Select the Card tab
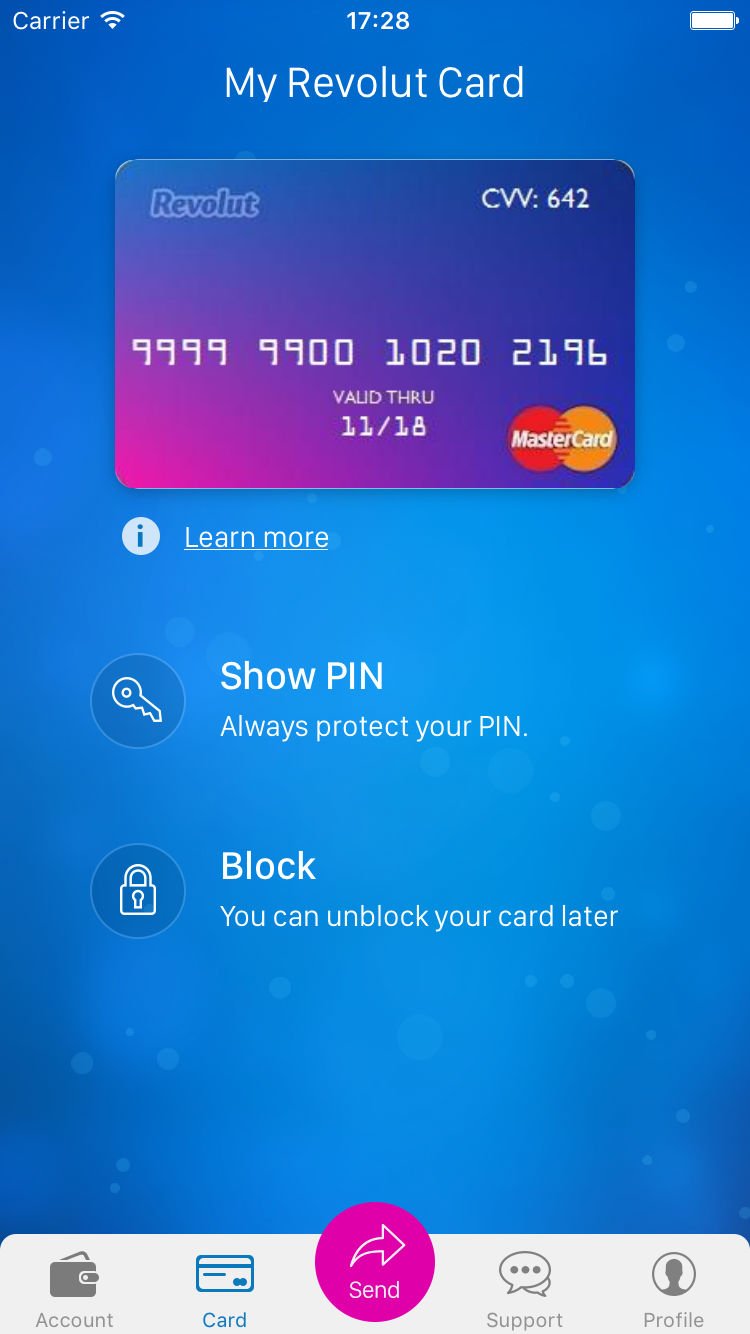This screenshot has height=1334, width=750. coord(225,1289)
